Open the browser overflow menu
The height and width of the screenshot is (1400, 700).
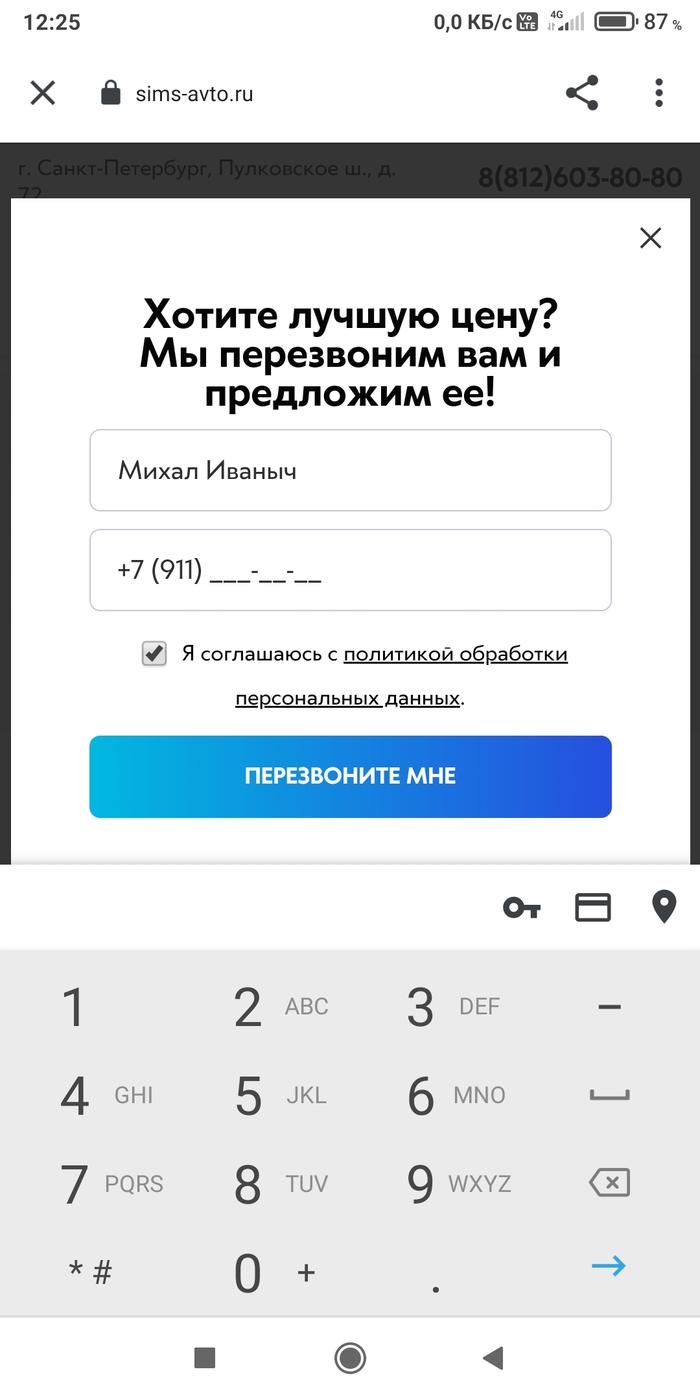pos(659,94)
